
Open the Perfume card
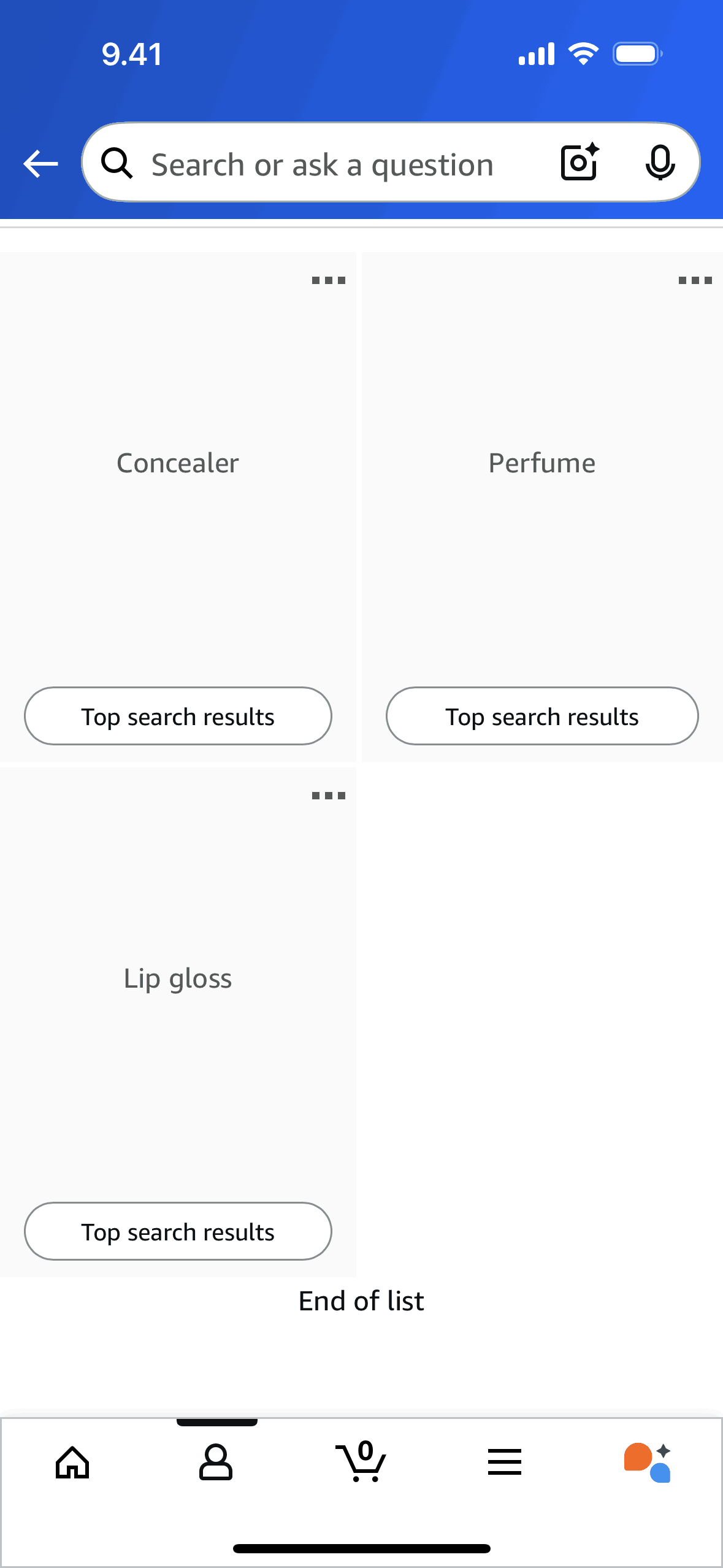click(542, 463)
